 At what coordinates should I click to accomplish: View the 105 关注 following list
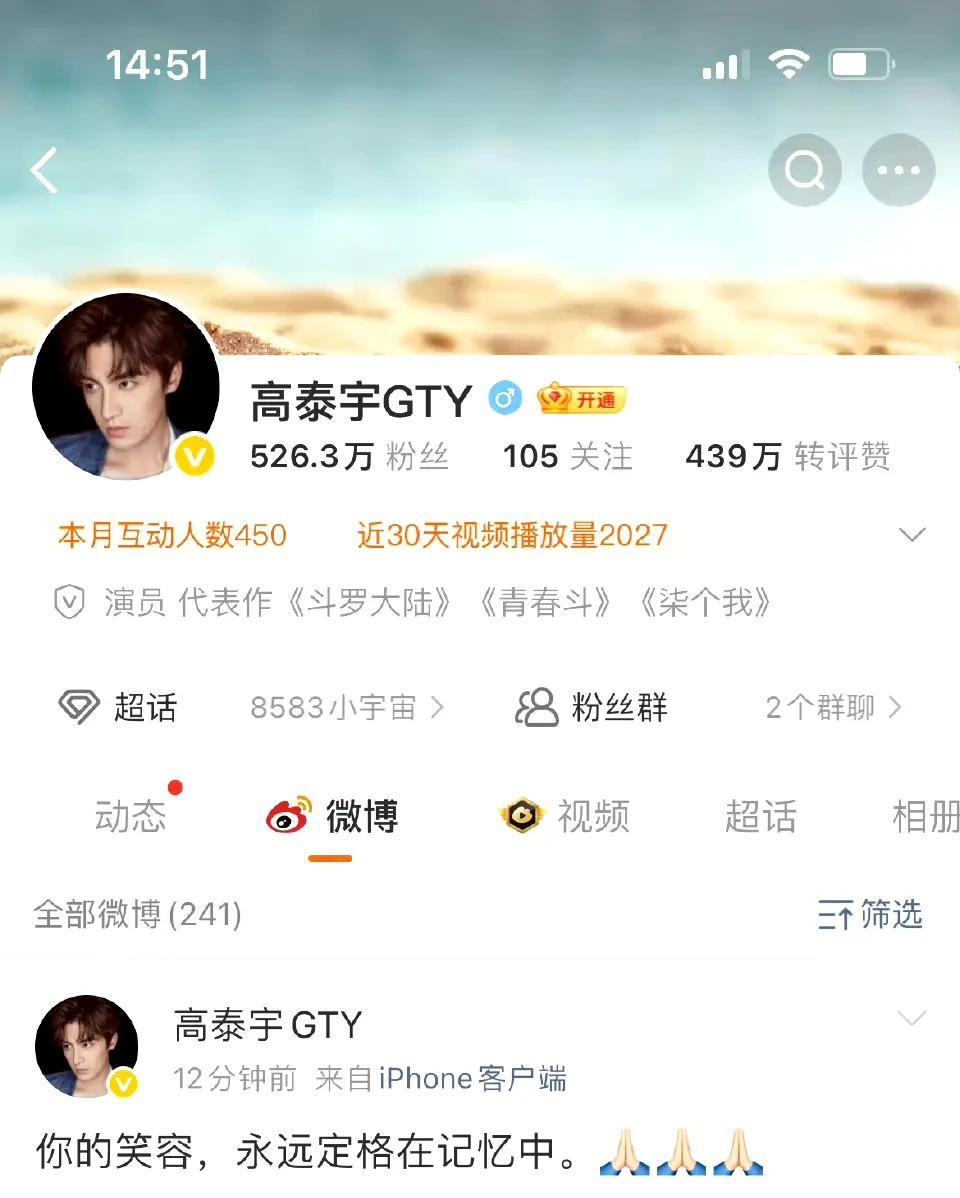click(x=567, y=457)
